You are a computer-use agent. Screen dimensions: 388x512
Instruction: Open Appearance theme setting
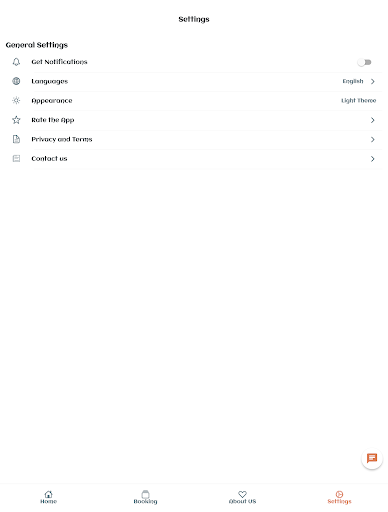pos(194,101)
